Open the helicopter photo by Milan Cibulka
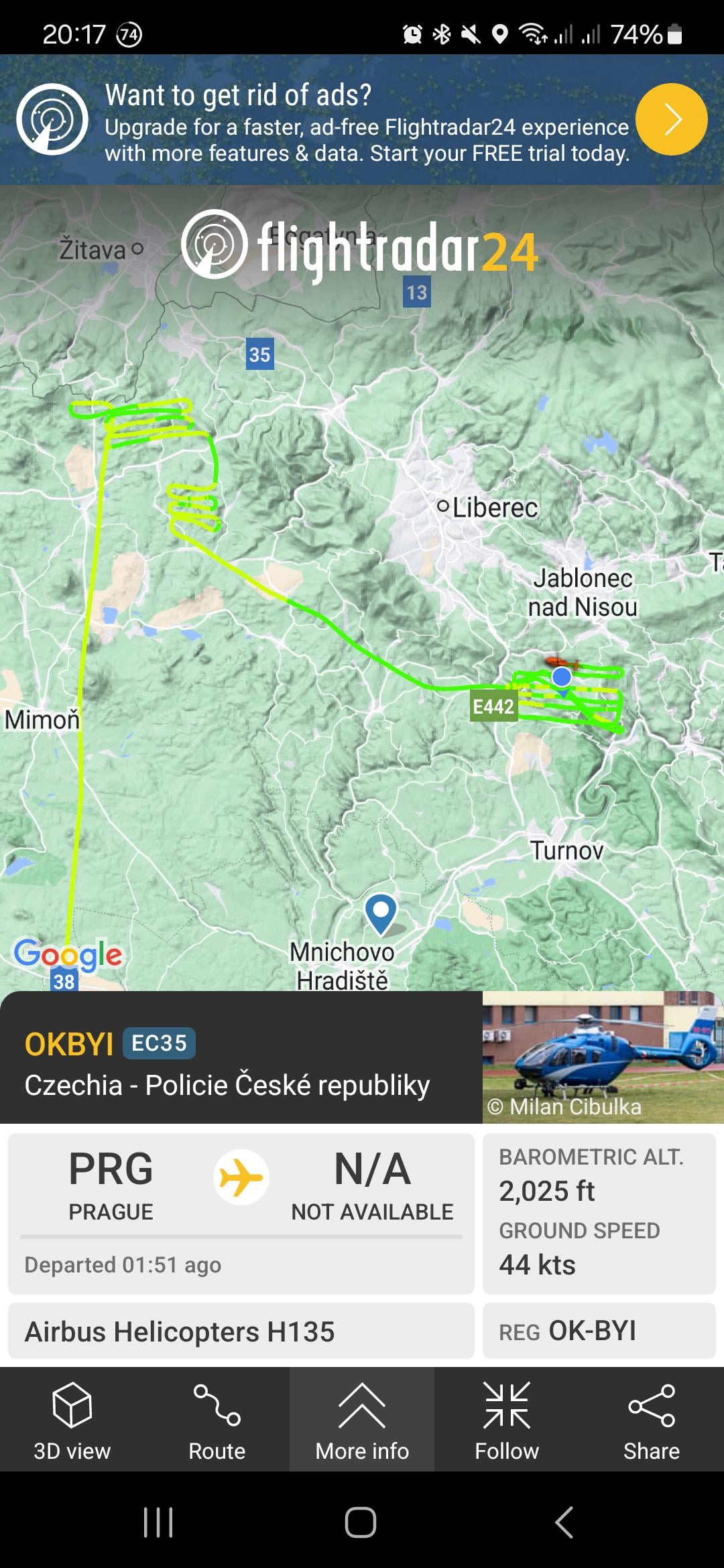This screenshot has height=1568, width=724. (603, 1057)
